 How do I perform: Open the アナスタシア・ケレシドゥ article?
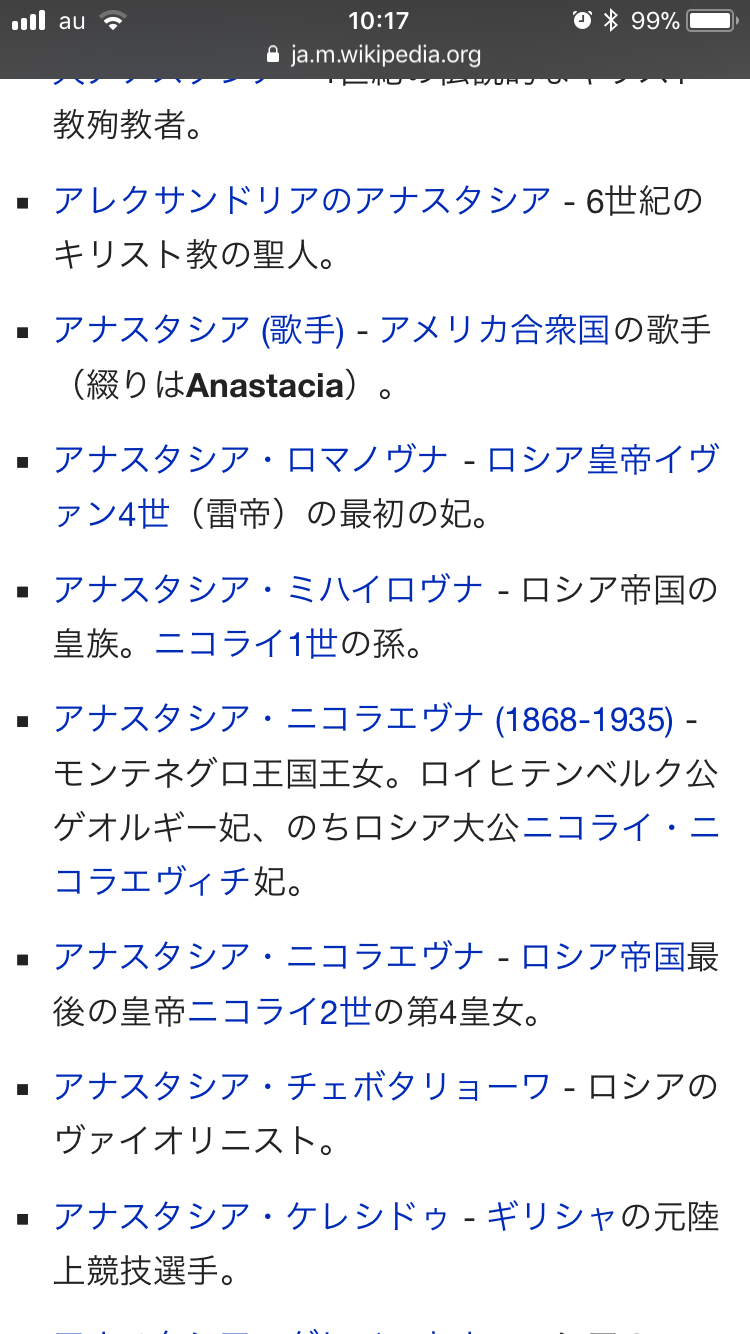[251, 1216]
